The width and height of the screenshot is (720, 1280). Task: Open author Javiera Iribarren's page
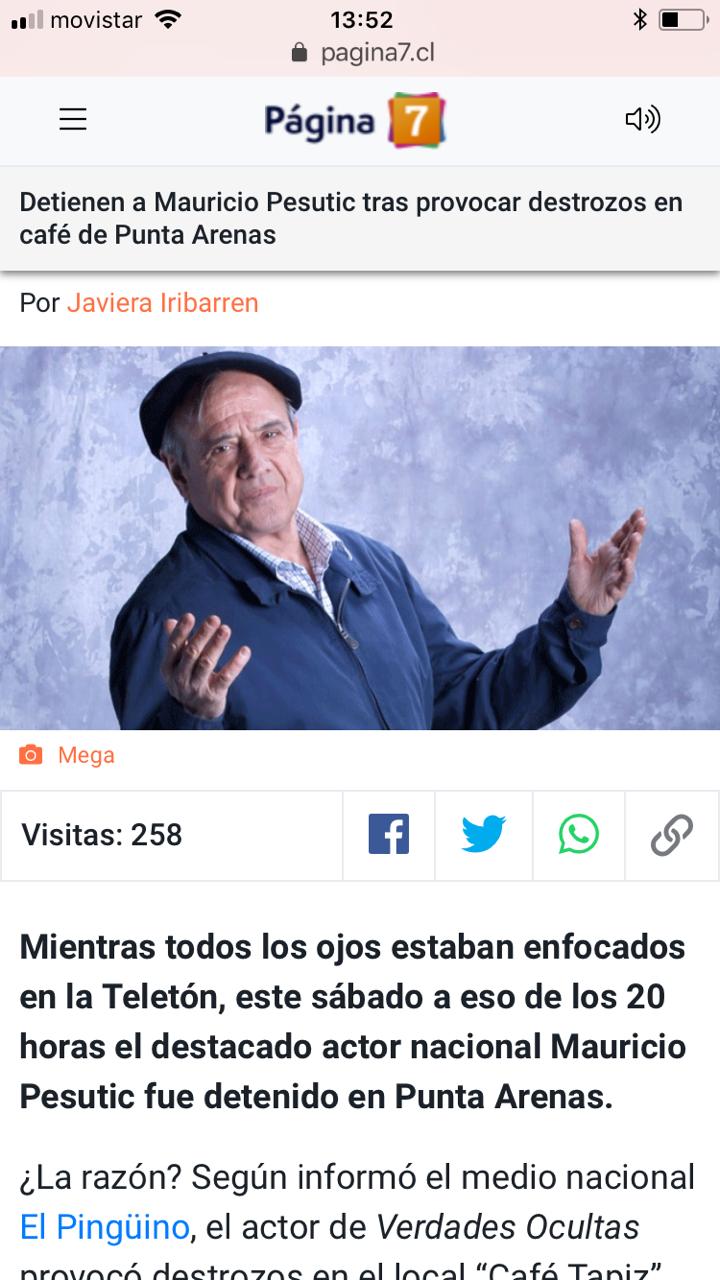[162, 302]
